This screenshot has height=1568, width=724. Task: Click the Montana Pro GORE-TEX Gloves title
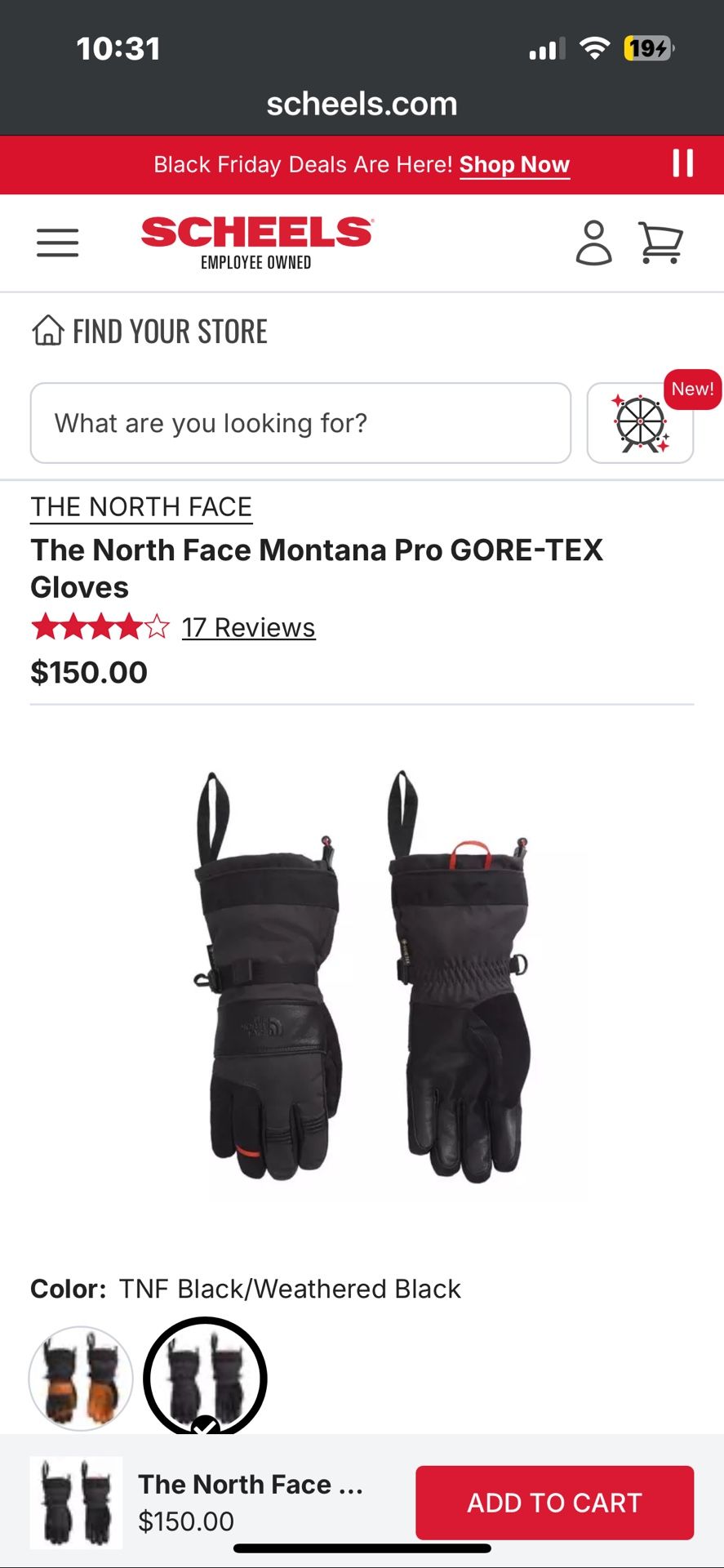coord(317,568)
